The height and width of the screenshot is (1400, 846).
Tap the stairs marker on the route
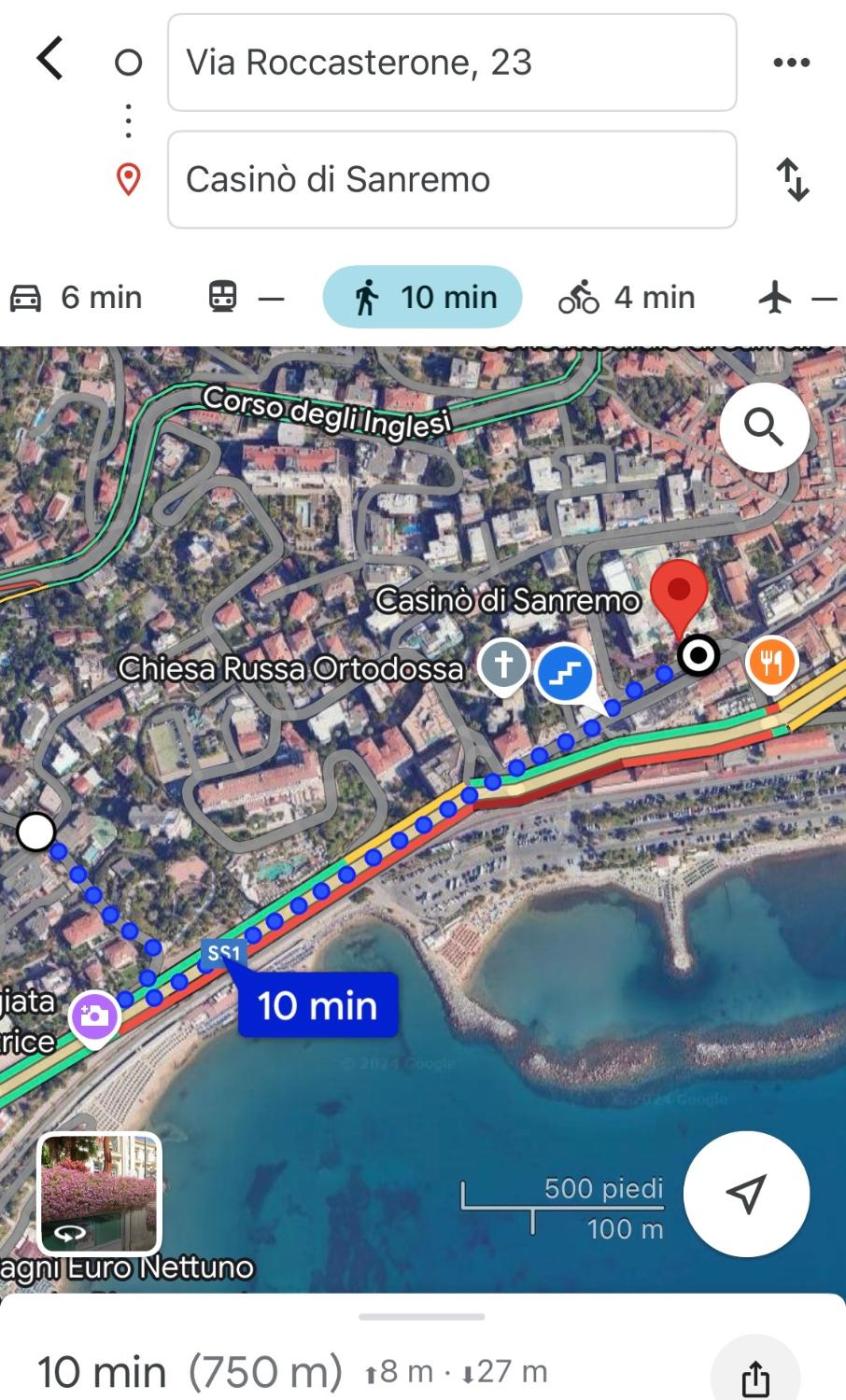565,675
